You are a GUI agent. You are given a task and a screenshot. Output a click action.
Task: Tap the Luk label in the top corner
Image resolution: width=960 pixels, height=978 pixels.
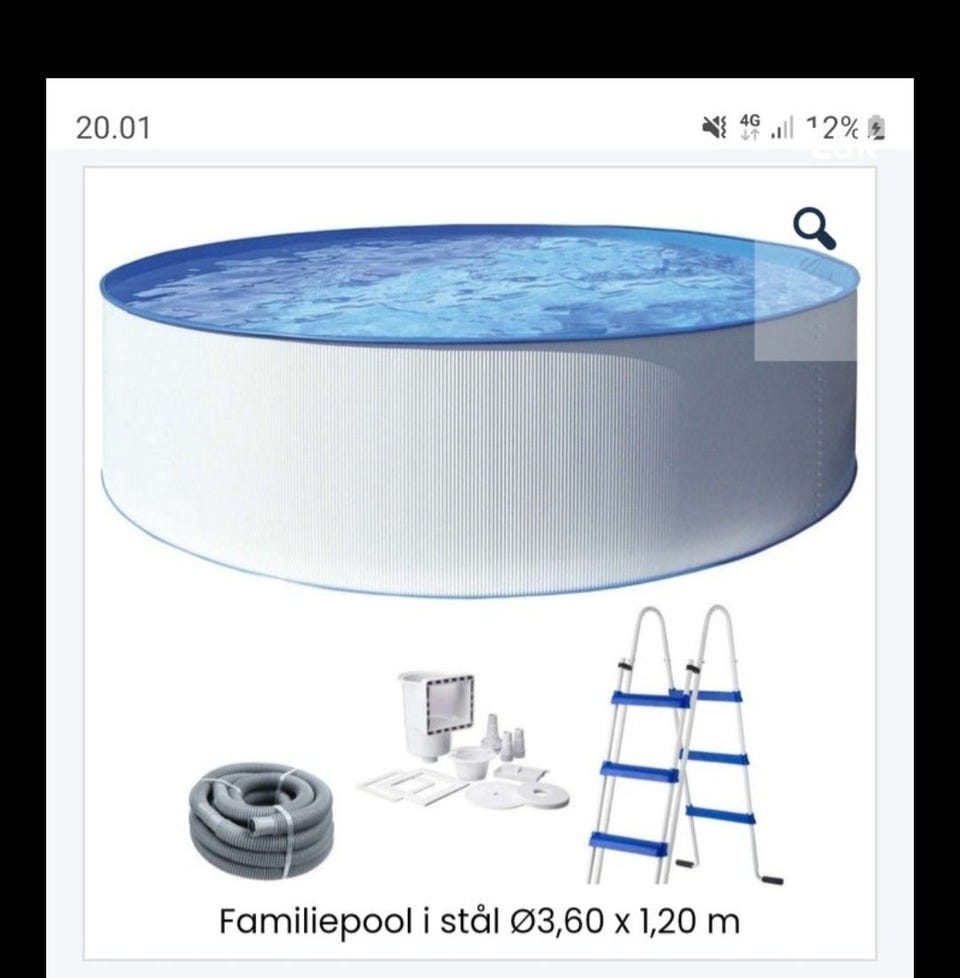(845, 152)
